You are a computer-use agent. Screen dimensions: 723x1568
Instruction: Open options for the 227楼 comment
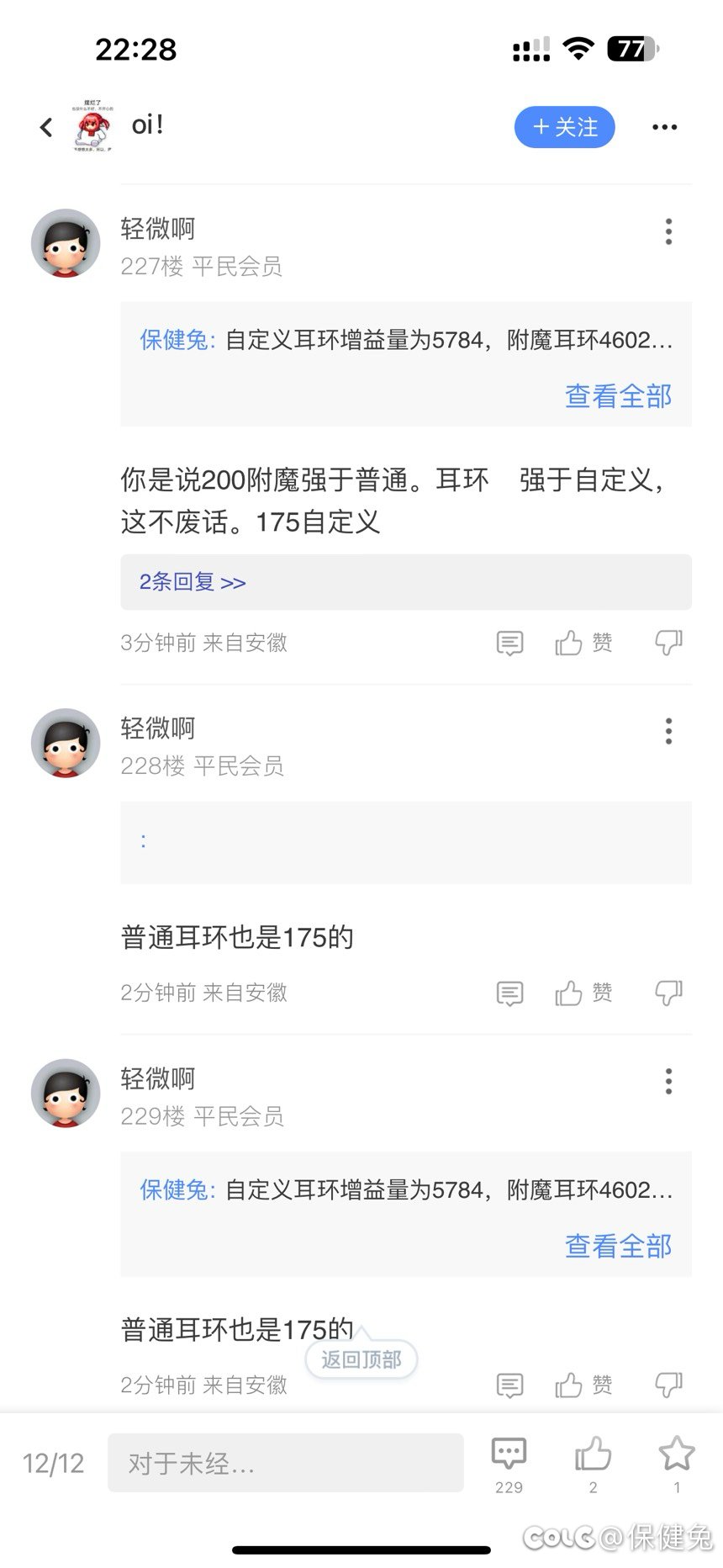point(668,231)
